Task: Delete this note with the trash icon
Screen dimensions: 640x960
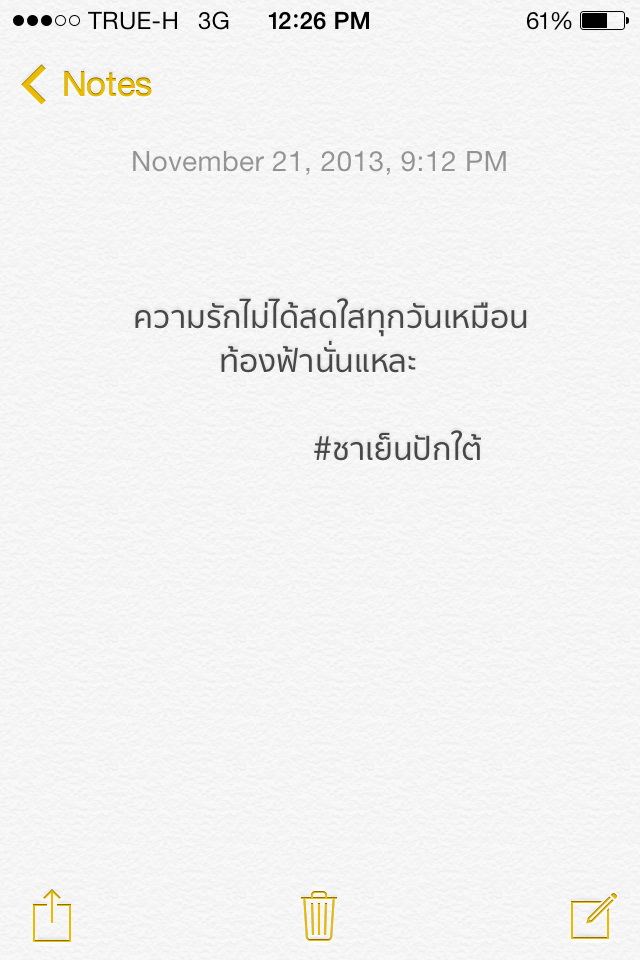Action: click(319, 915)
